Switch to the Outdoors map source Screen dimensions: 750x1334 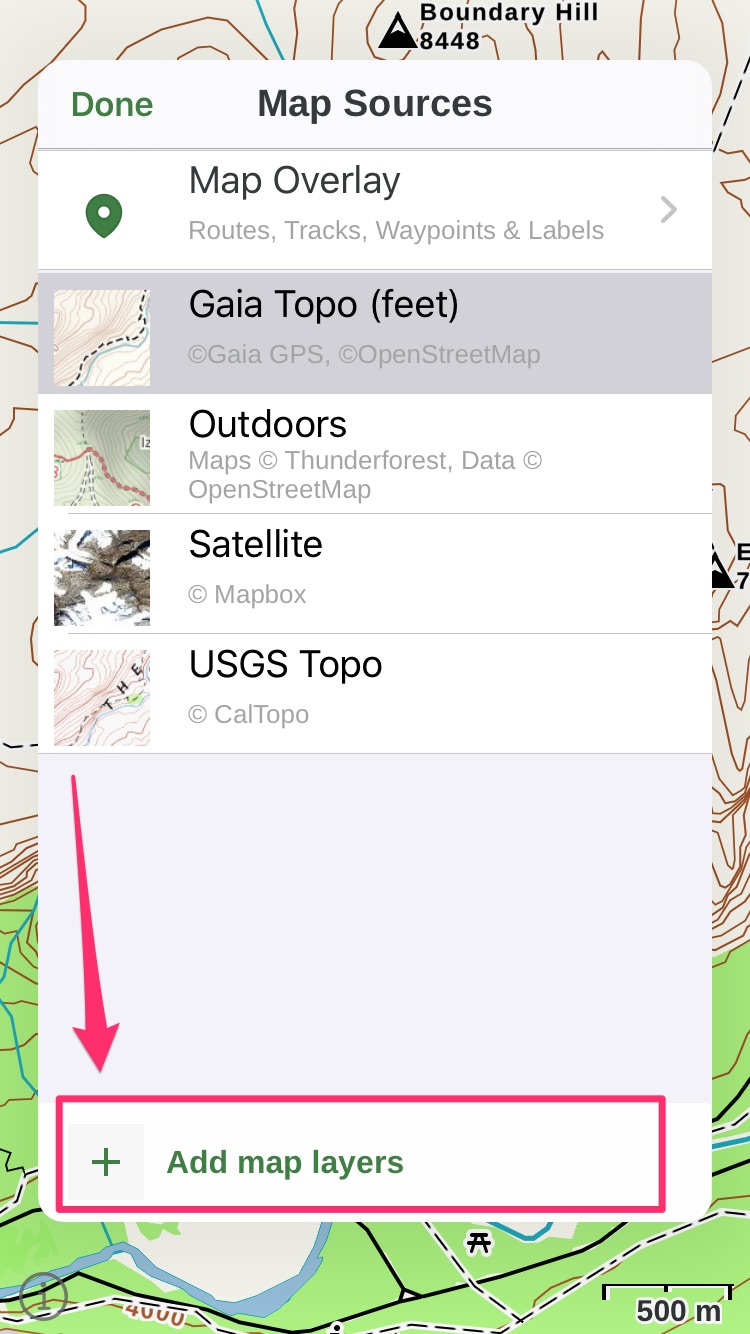(x=375, y=454)
